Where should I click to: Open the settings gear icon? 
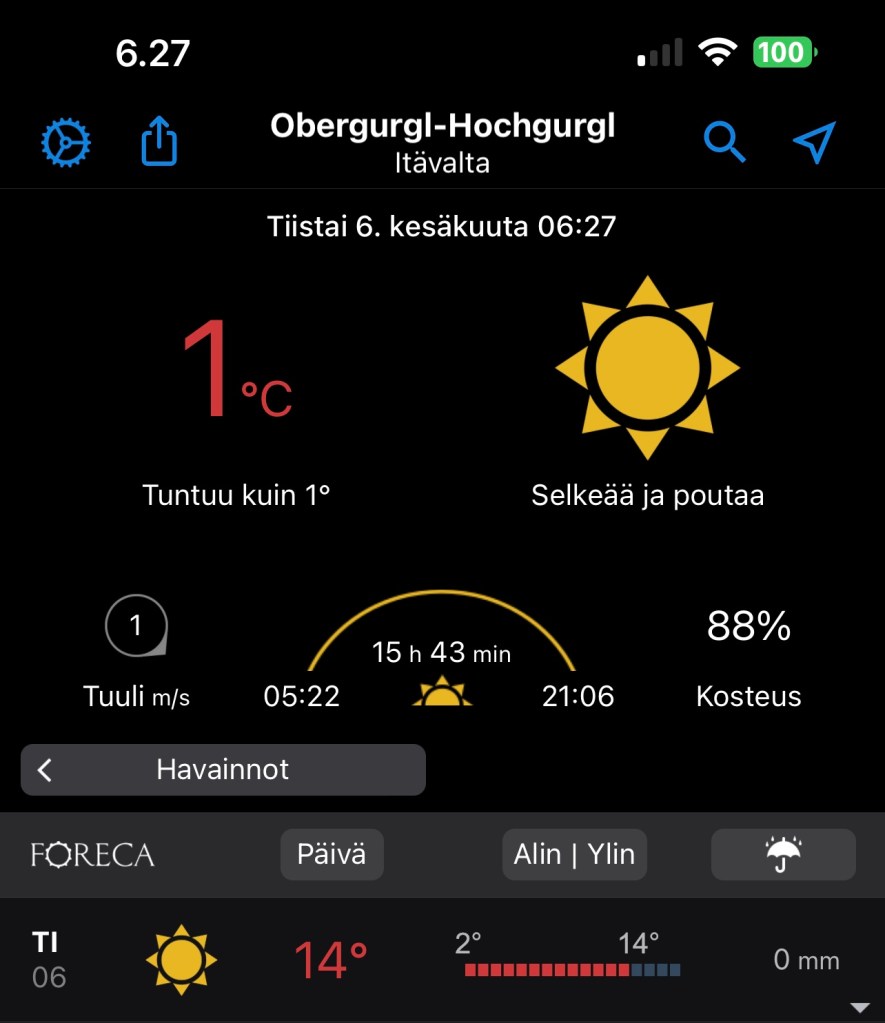(66, 143)
